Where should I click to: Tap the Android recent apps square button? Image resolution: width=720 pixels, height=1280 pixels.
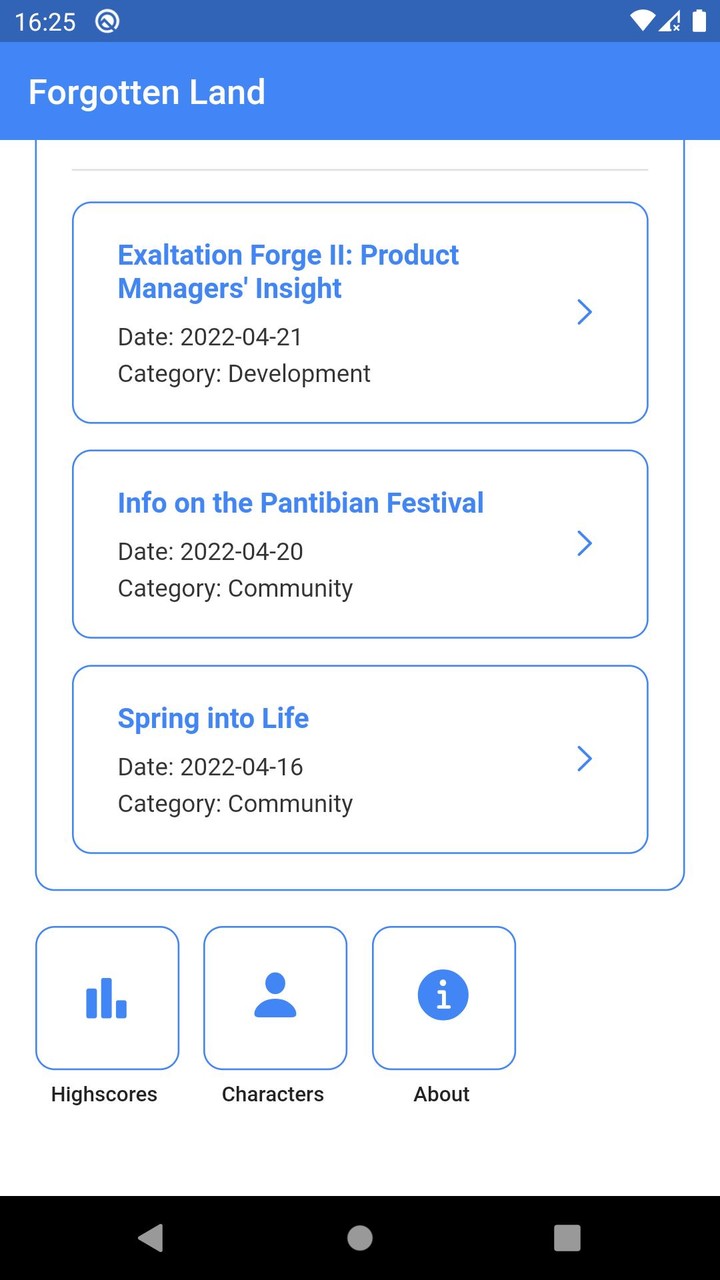[x=566, y=1237]
